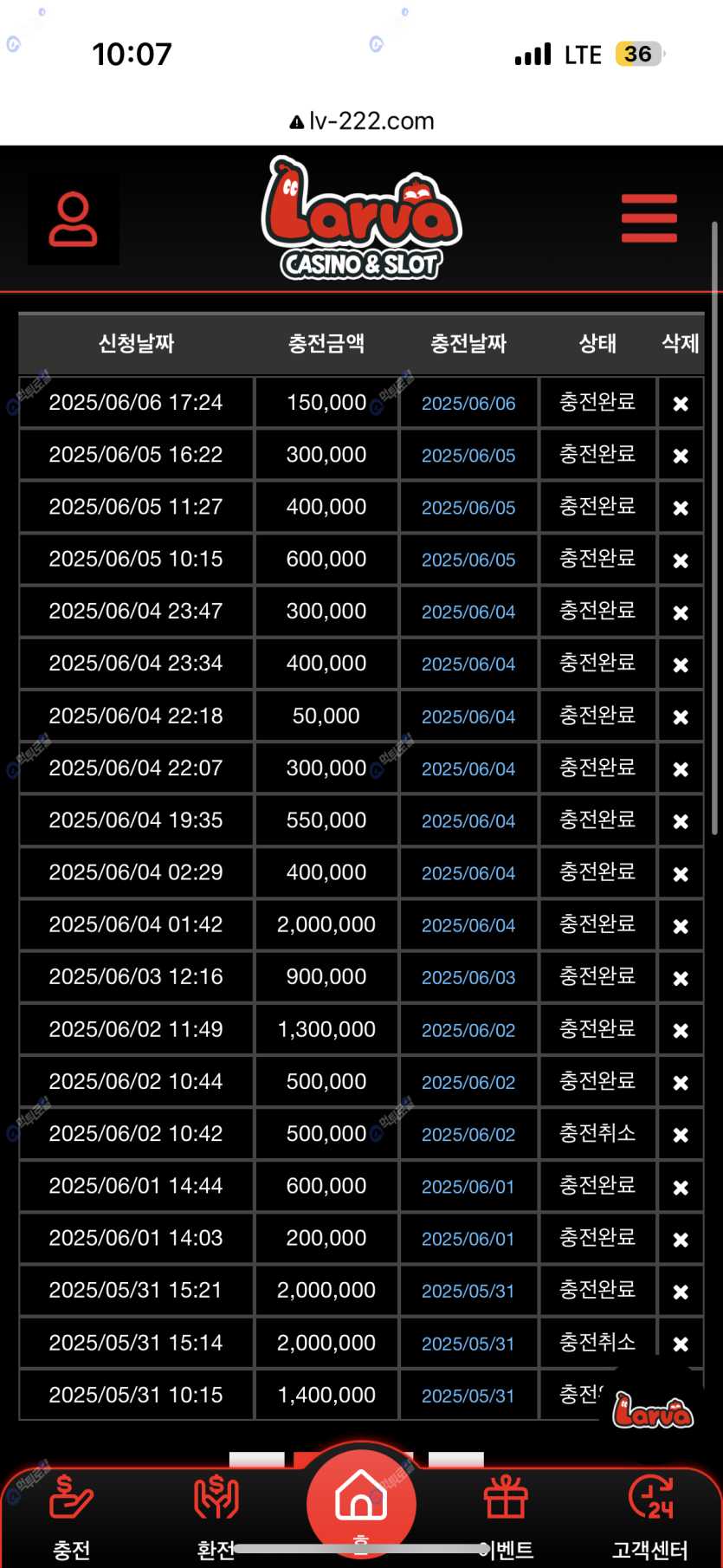Delete the cancelled 2025/06/02 10:42 record
The image size is (723, 1568).
[x=681, y=1135]
